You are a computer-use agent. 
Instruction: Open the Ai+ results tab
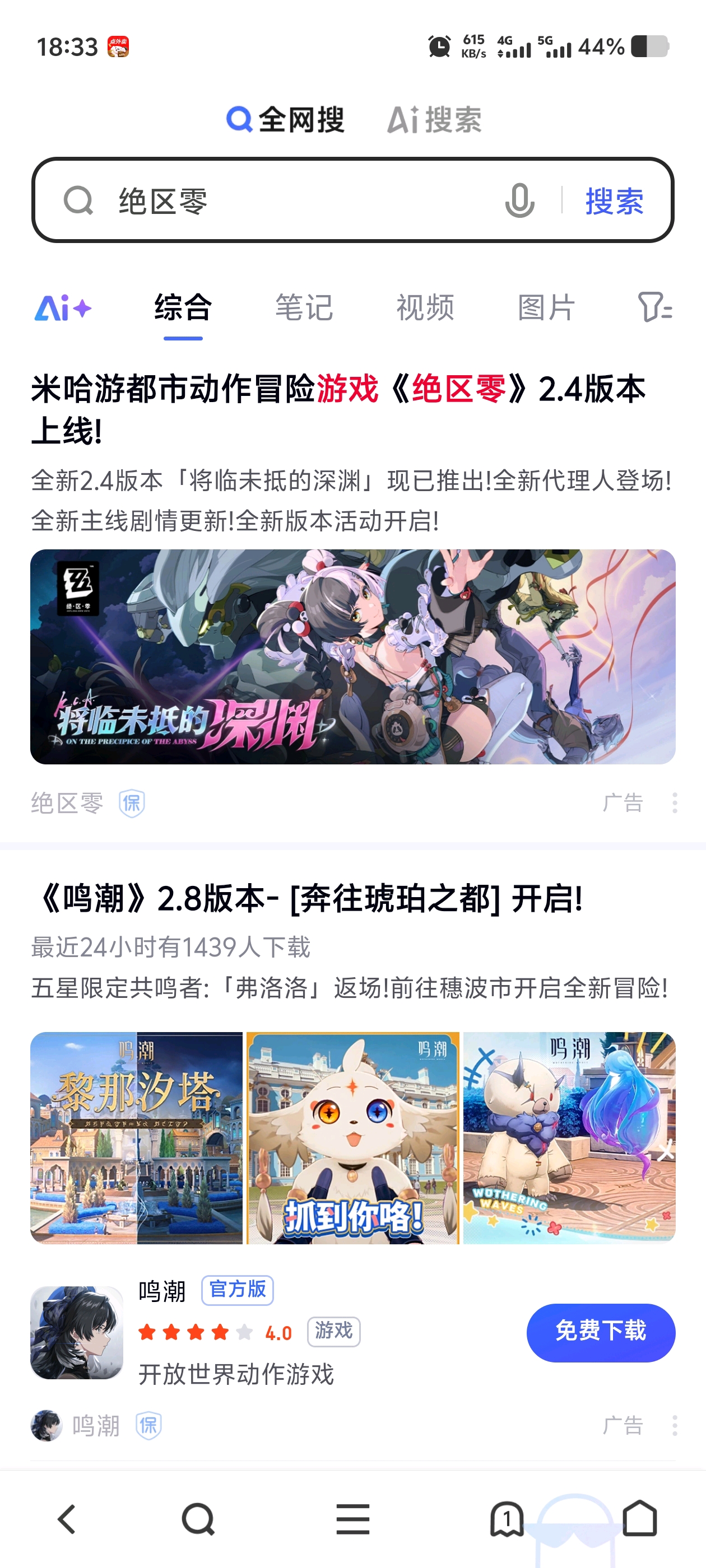pos(63,308)
